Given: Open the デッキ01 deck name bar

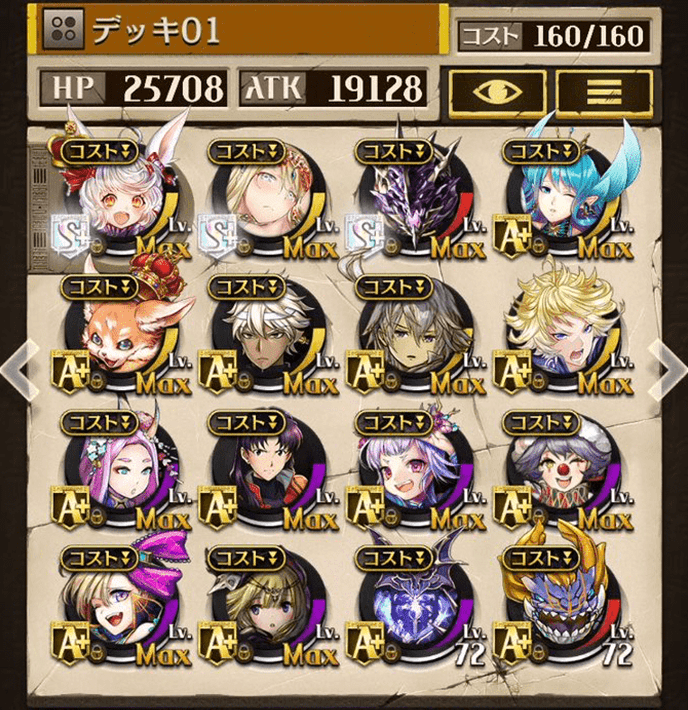Looking at the screenshot, I should [240, 30].
